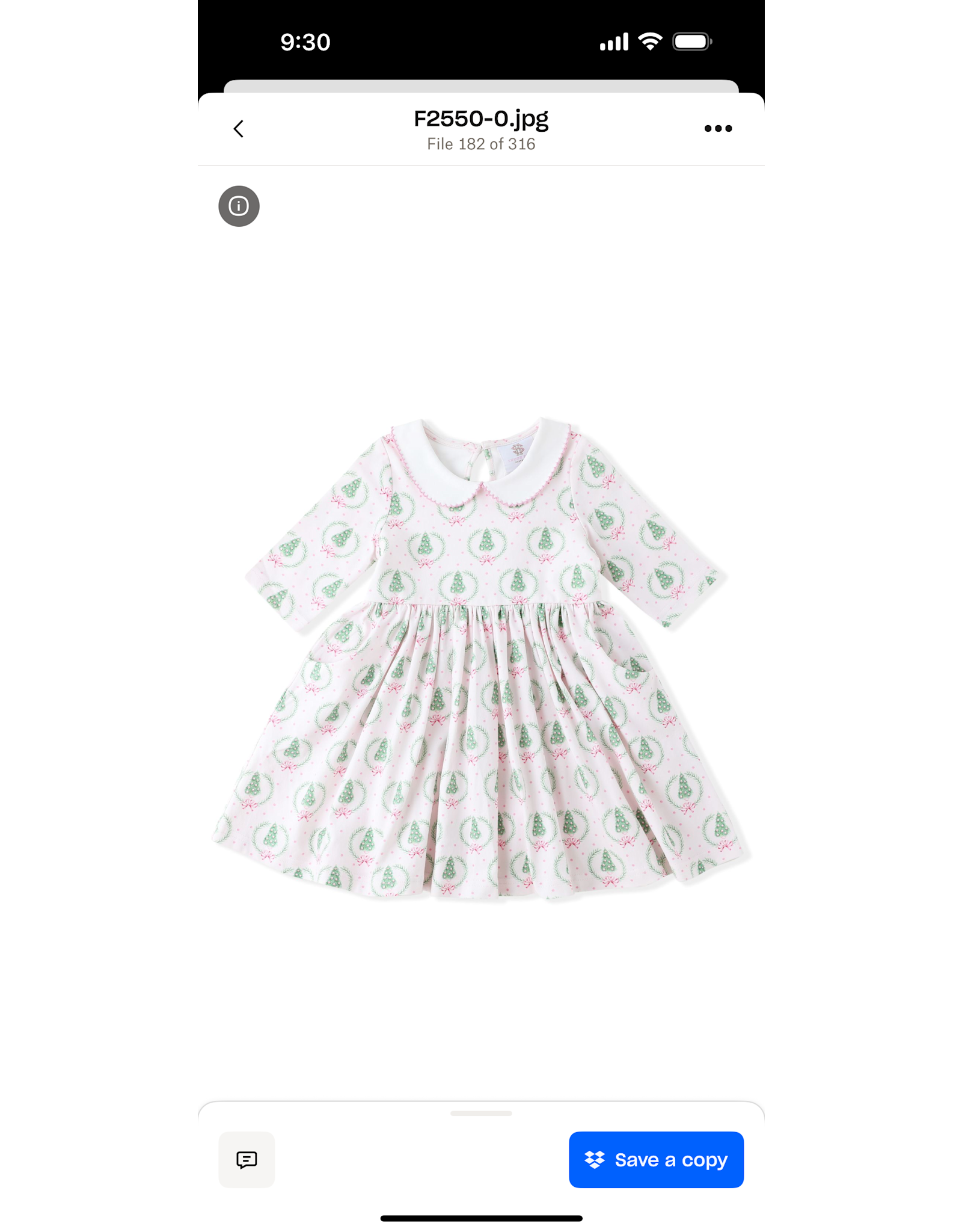Tap Save a copy
Screen dimensions: 962x1232
[x=656, y=1159]
